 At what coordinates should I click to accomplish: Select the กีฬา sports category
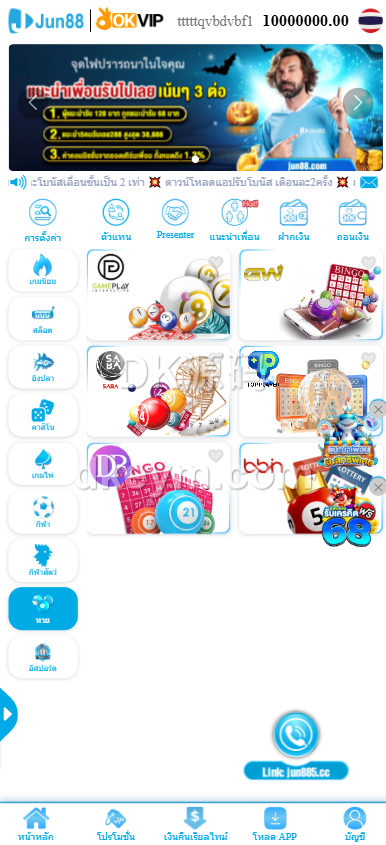[43, 512]
